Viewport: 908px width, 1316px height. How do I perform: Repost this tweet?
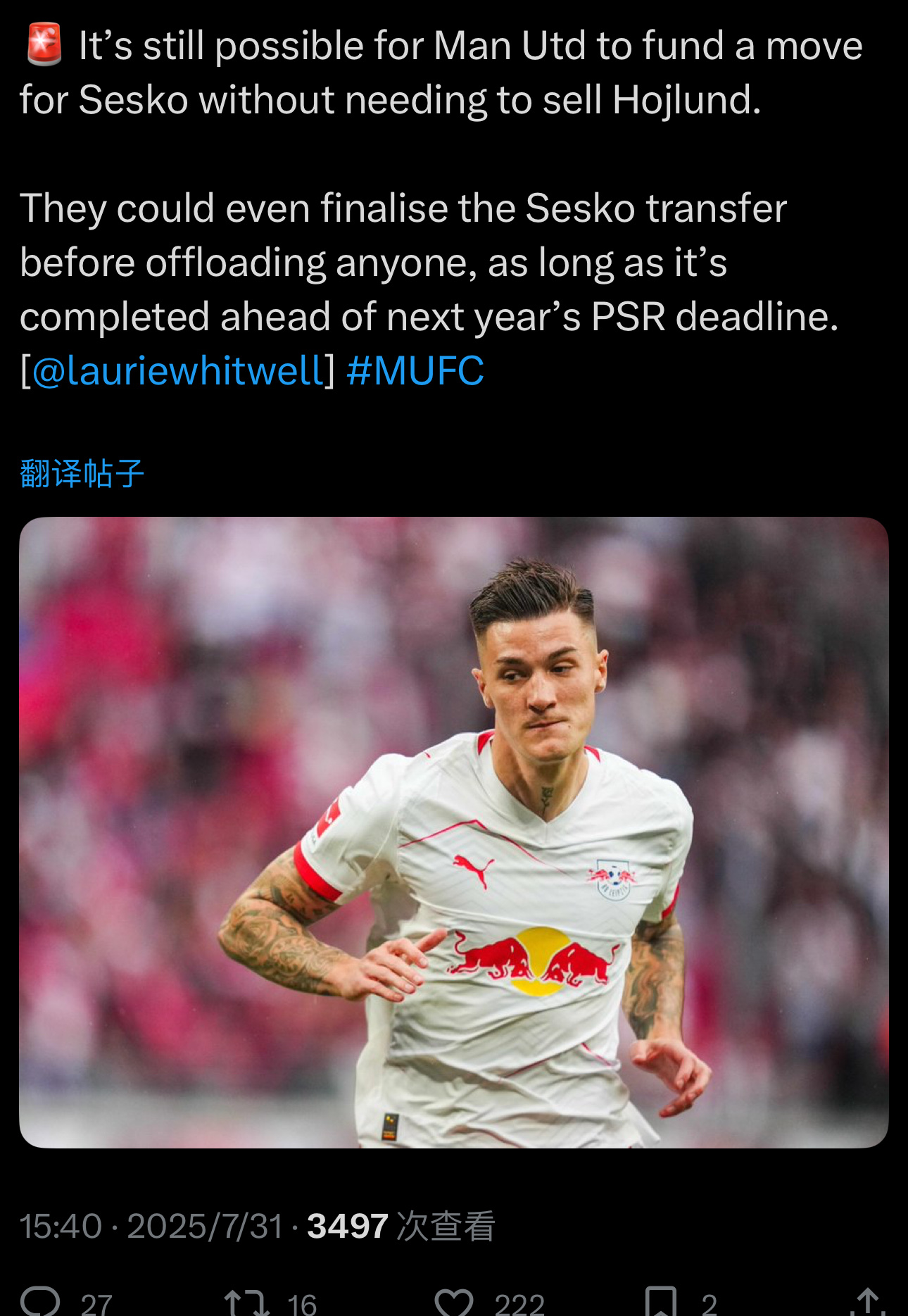(x=246, y=1302)
